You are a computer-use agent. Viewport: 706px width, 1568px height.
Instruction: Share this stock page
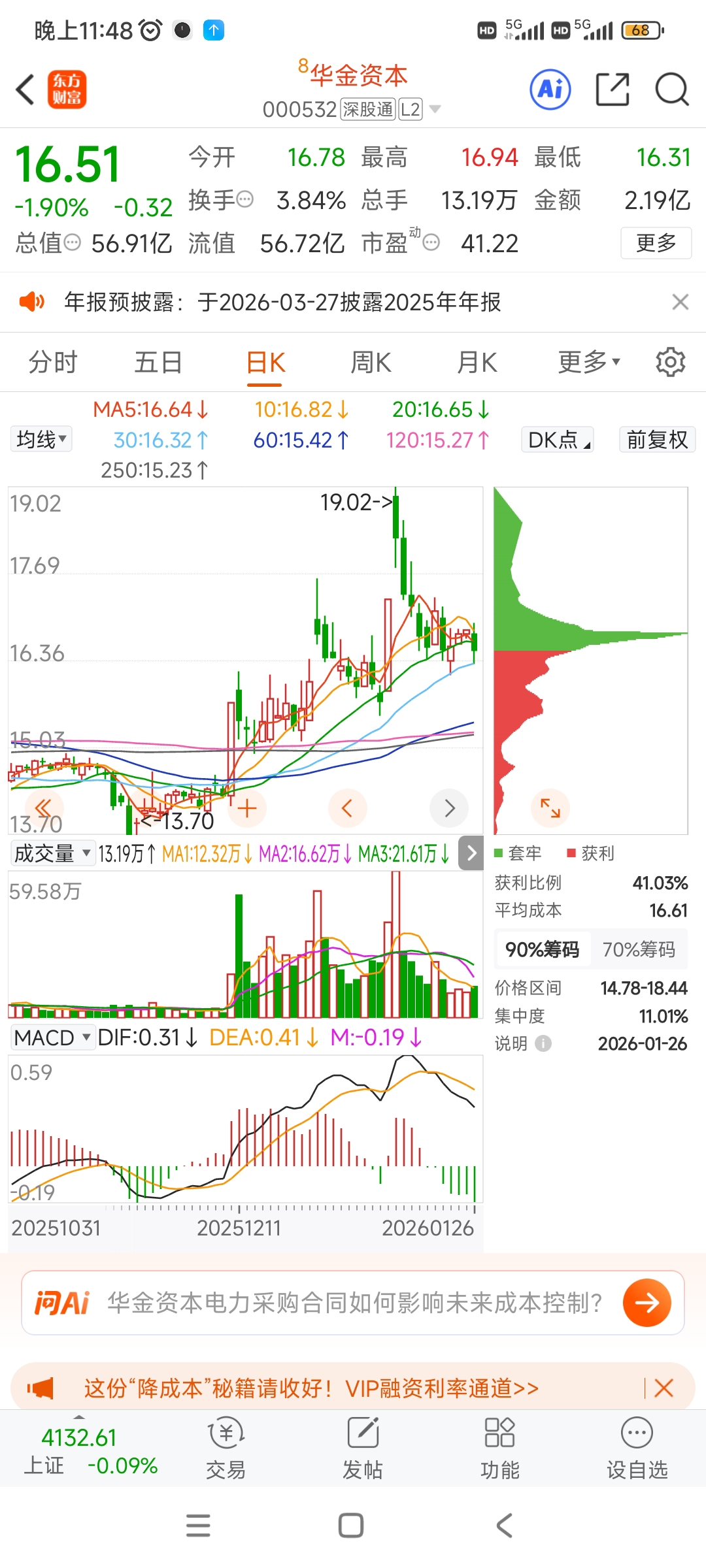point(613,90)
